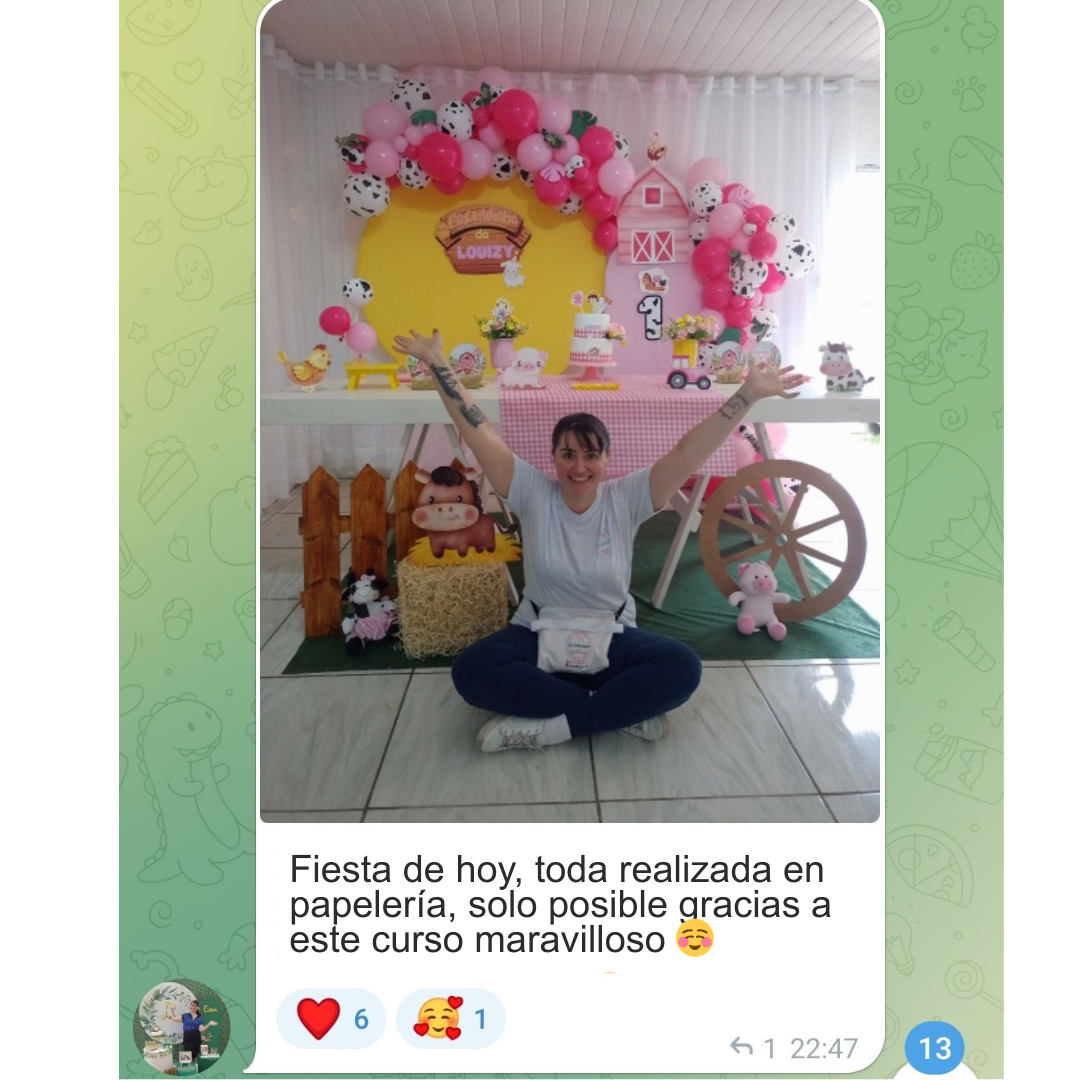This screenshot has width=1080, height=1080.
Task: React with the red heart reaction
Action: 331,1019
